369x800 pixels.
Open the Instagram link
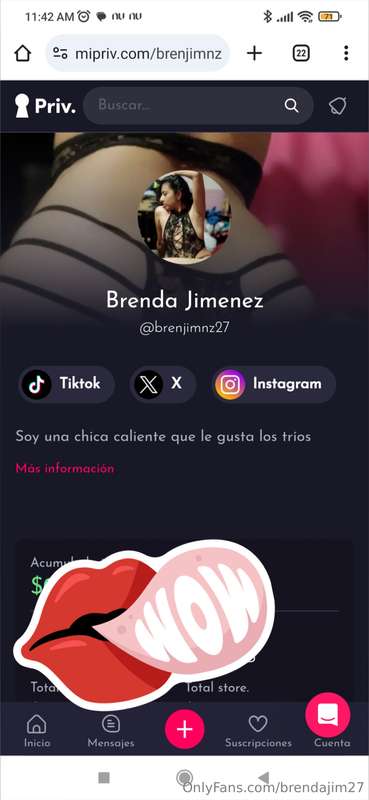pyautogui.click(x=274, y=384)
